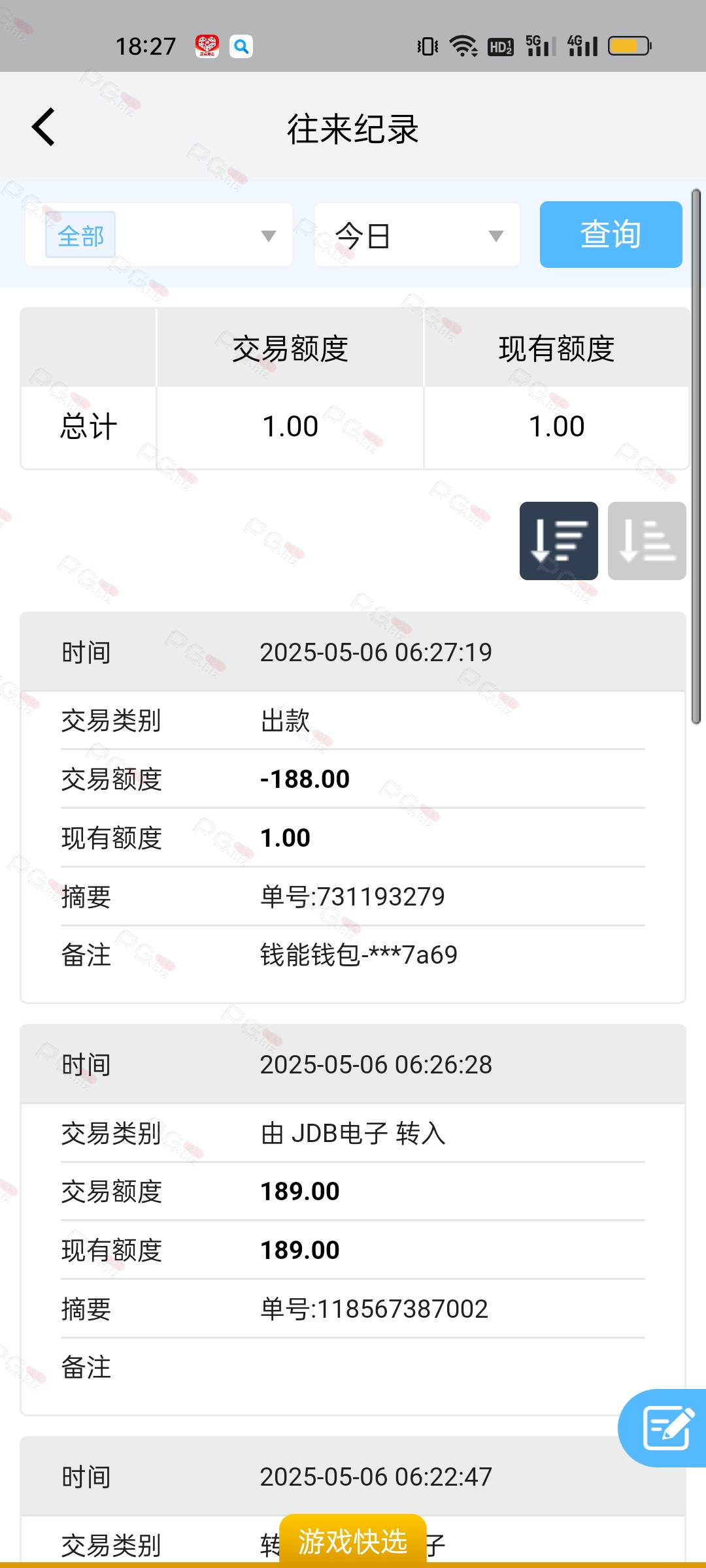706x1568 pixels.
Task: Go back using the top-left arrow
Action: click(44, 127)
